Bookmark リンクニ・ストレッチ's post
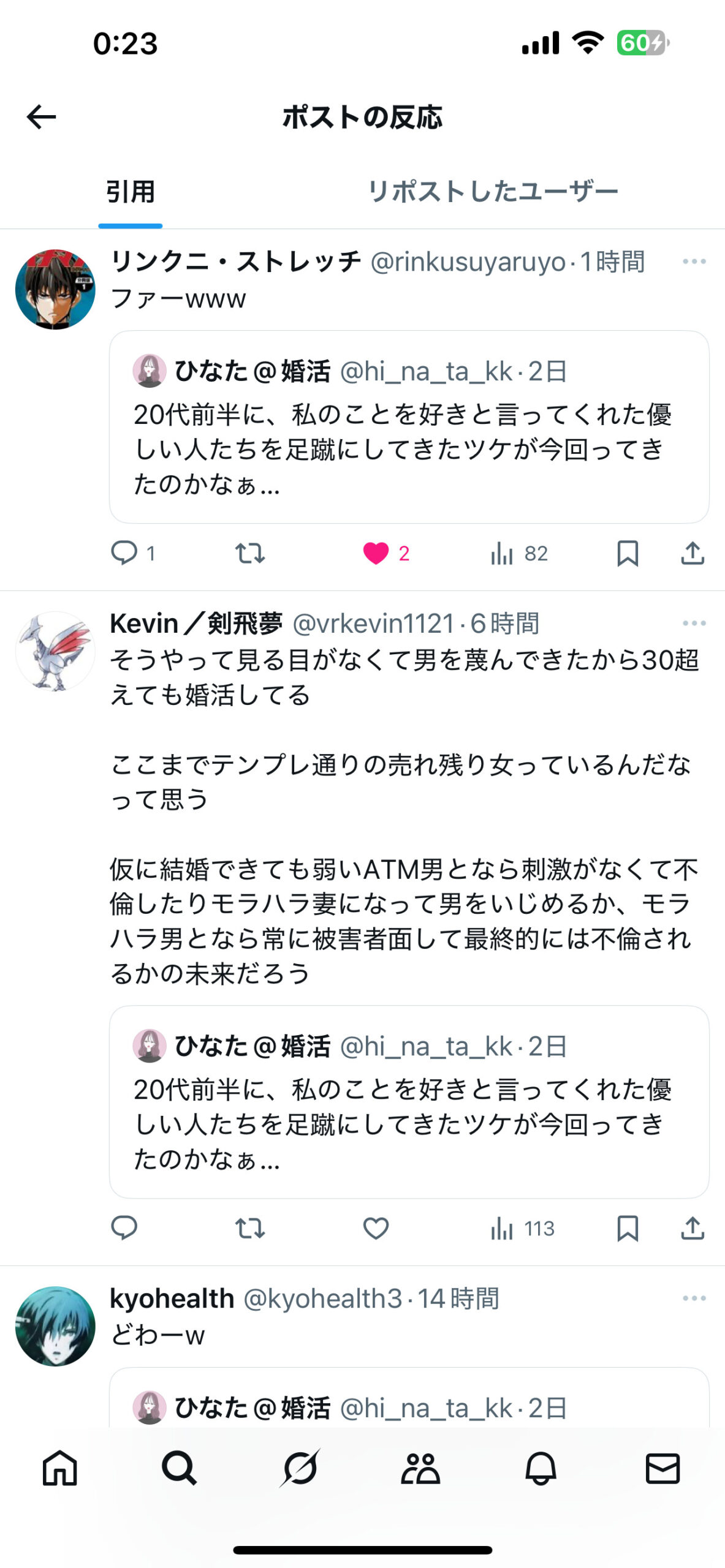The height and width of the screenshot is (1568, 725). pos(628,553)
